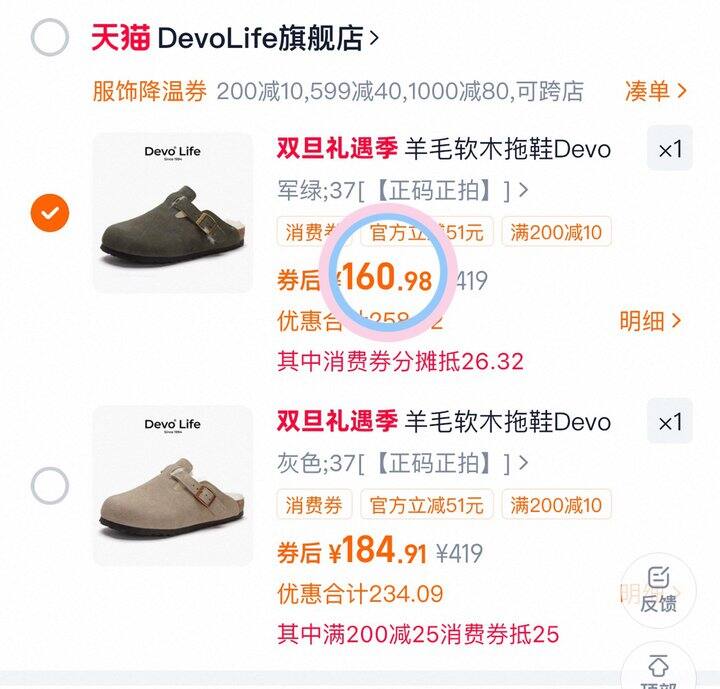Open the 军绿 slipper product image
720x689 pixels.
[x=173, y=213]
